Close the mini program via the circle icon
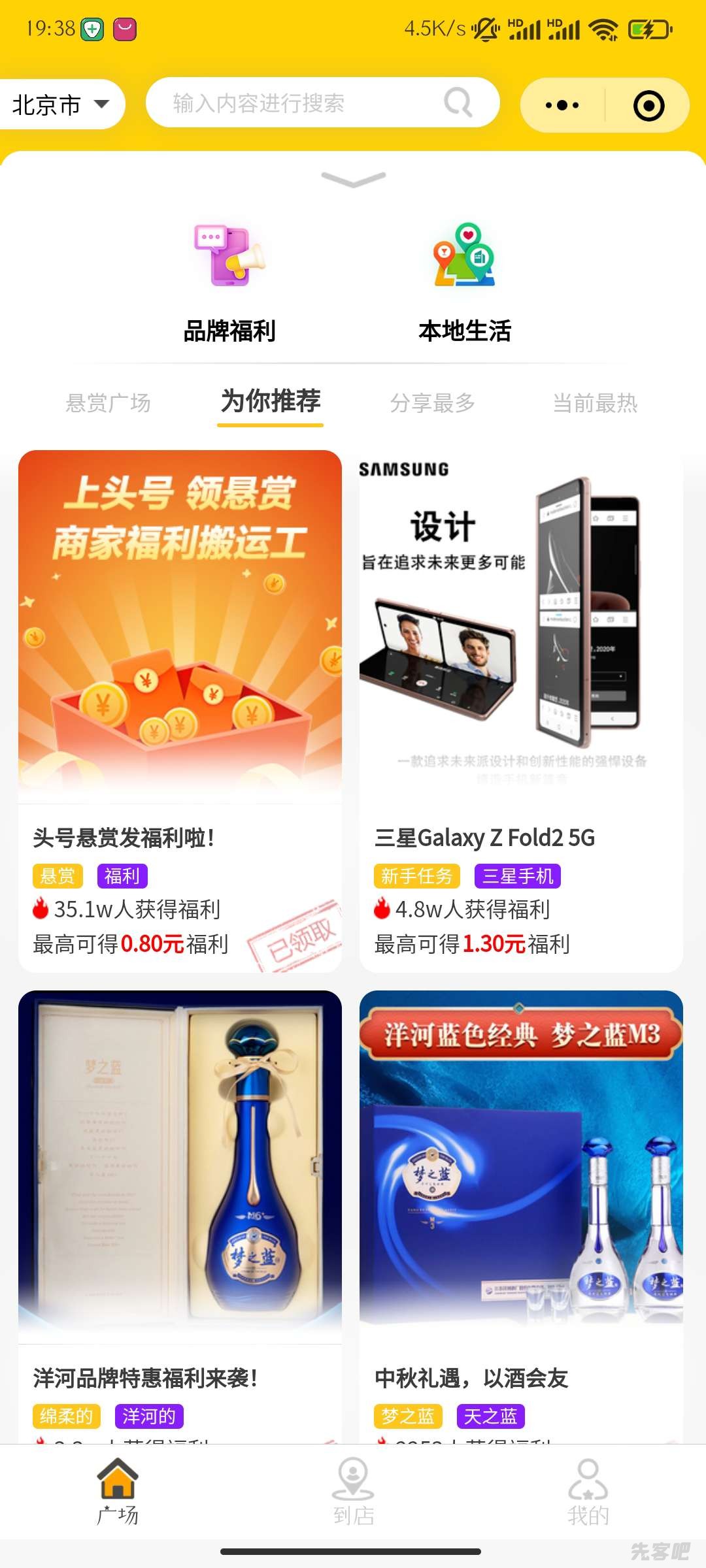Viewport: 706px width, 1568px height. click(x=648, y=106)
